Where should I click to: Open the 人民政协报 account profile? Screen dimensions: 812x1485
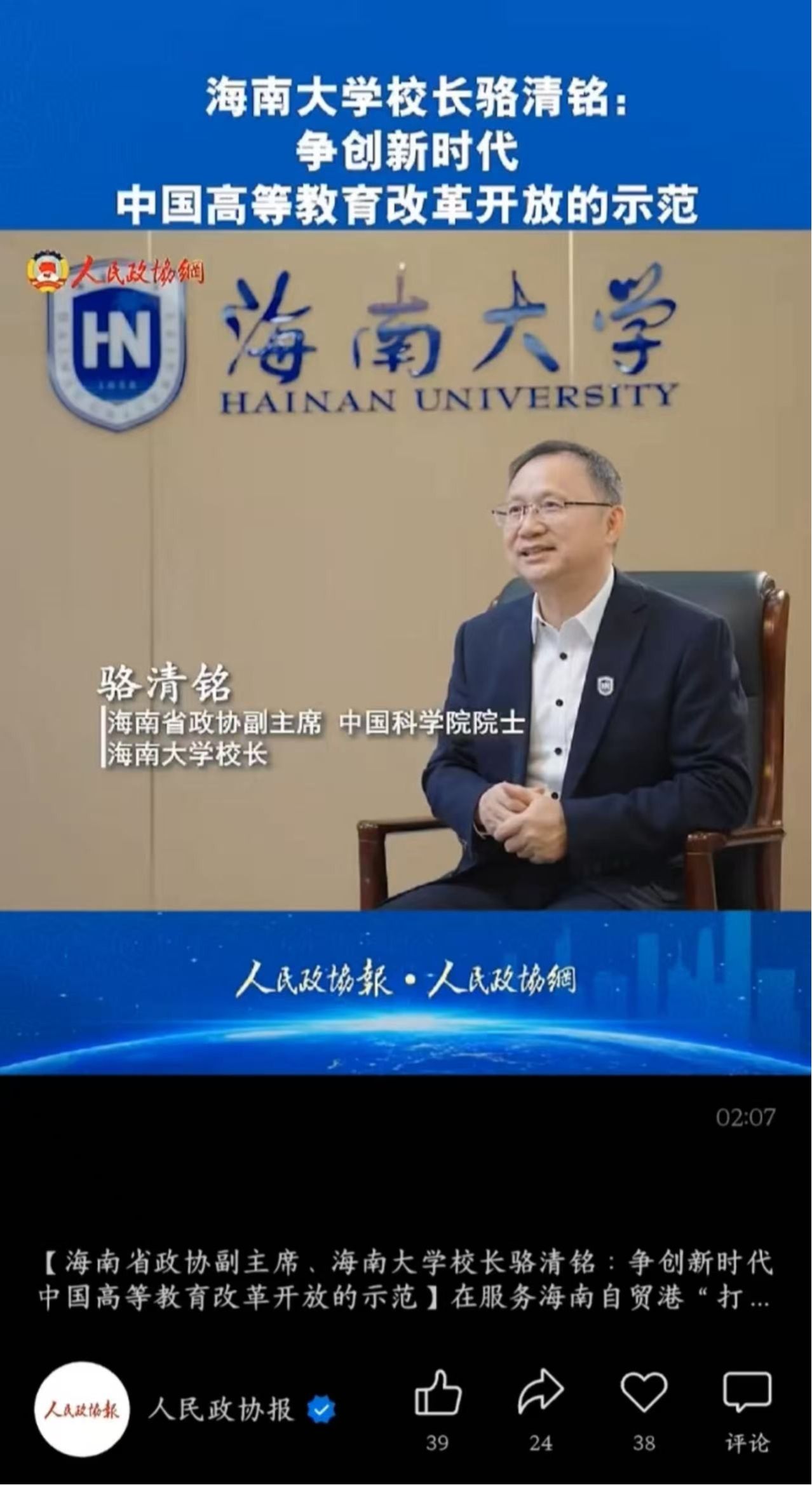(81, 1409)
